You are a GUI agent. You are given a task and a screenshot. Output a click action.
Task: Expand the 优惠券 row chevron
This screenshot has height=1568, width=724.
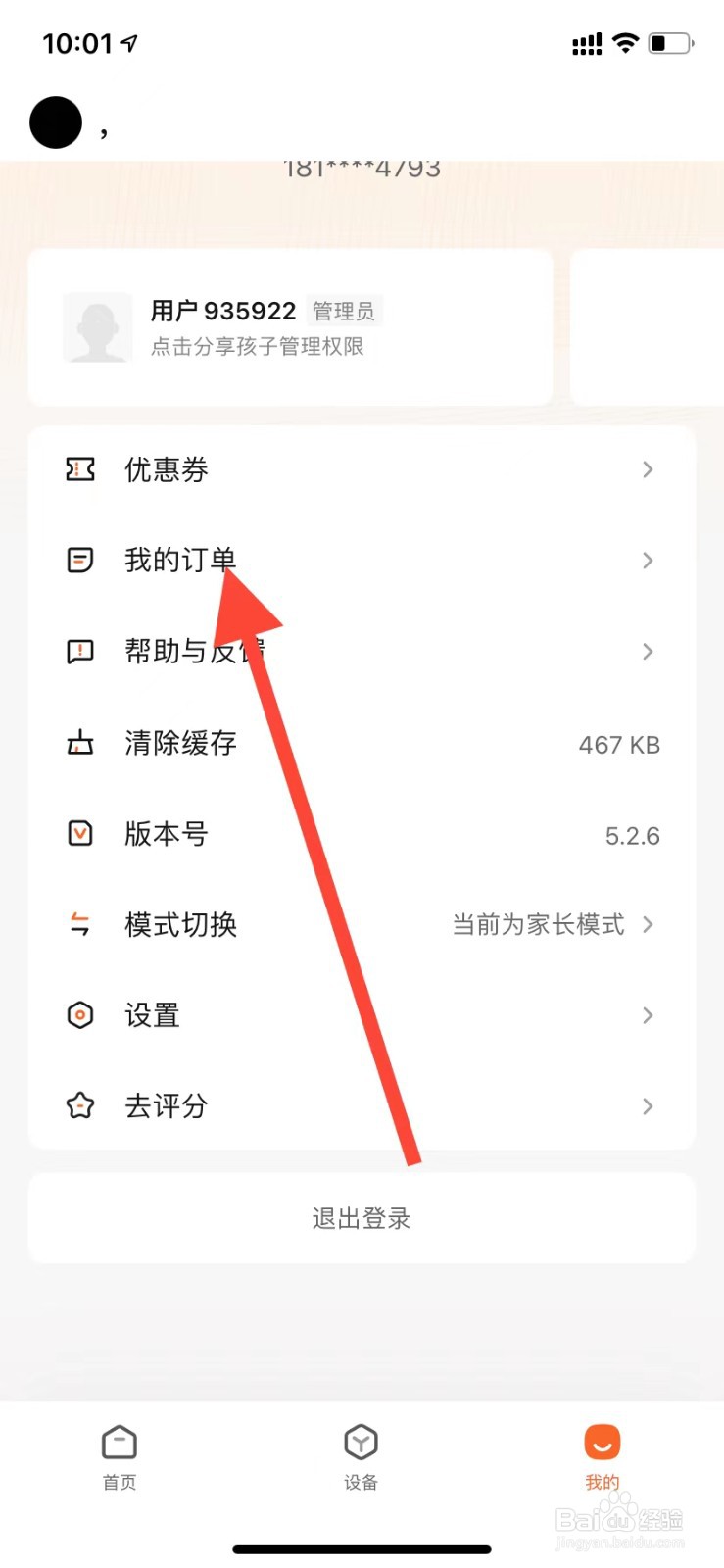point(647,469)
